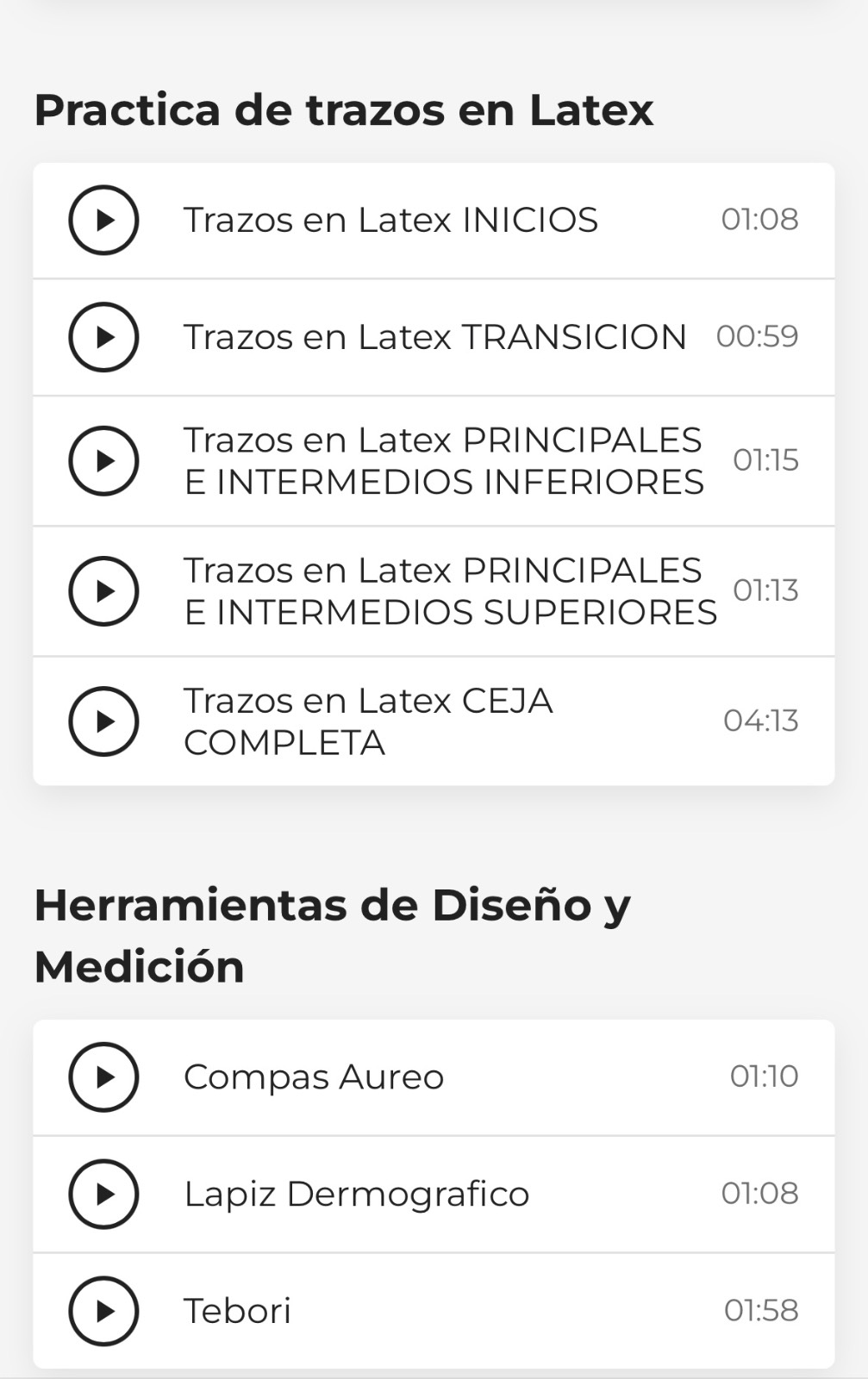Start the PRINCIPALES E INTERMEDIOS INFERIORES lesson
The width and height of the screenshot is (868, 1379).
tap(103, 461)
